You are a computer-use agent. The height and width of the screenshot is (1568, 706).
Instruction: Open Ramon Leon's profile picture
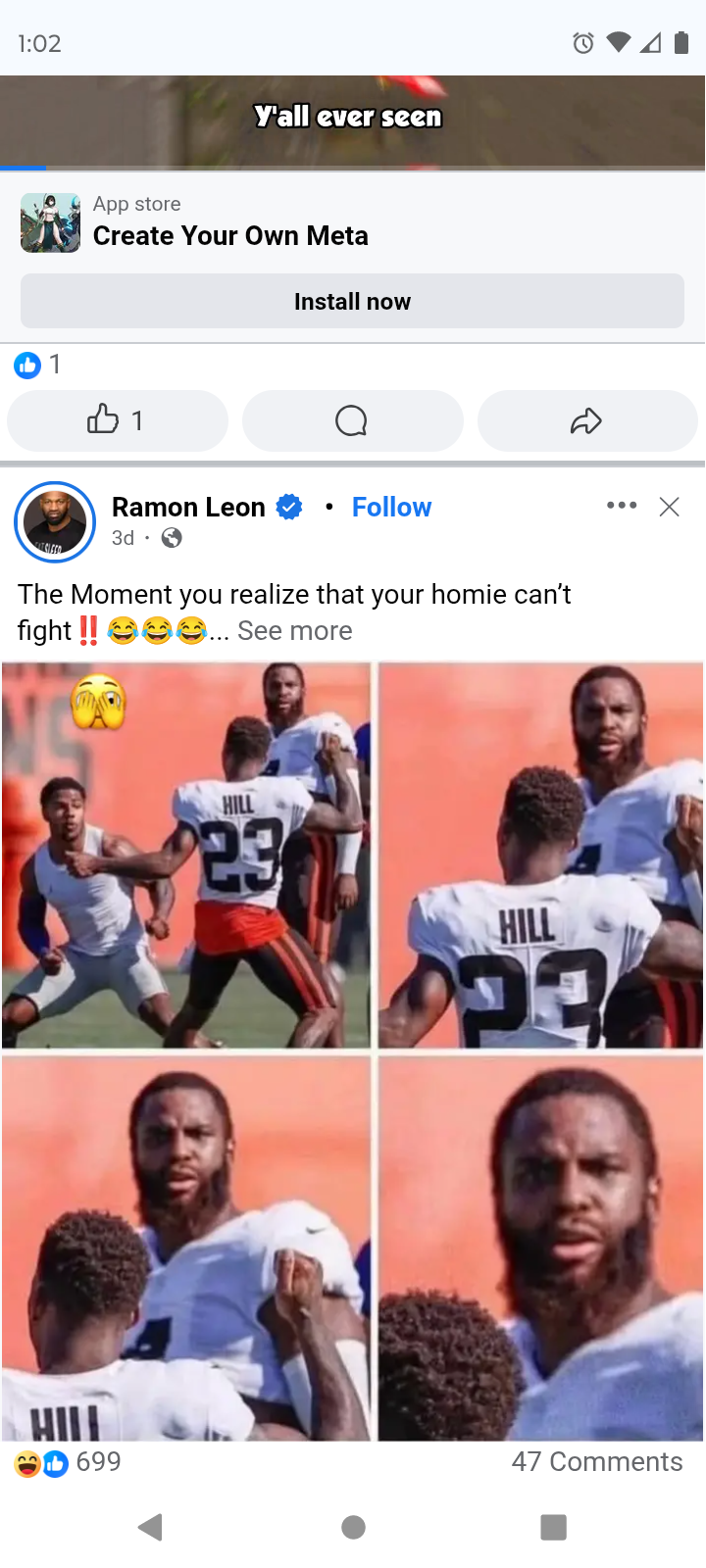pyautogui.click(x=55, y=522)
